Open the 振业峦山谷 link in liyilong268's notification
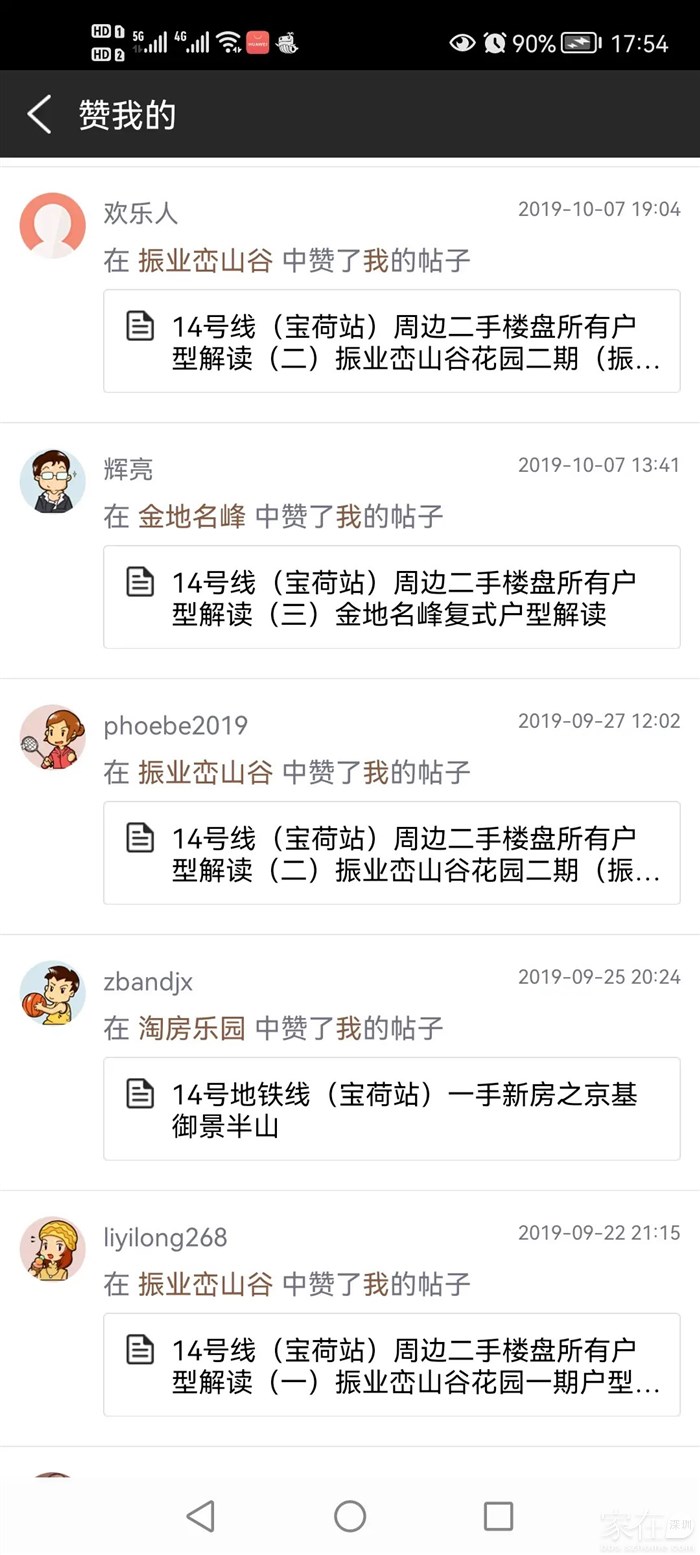The height and width of the screenshot is (1555, 700). coord(205,1284)
